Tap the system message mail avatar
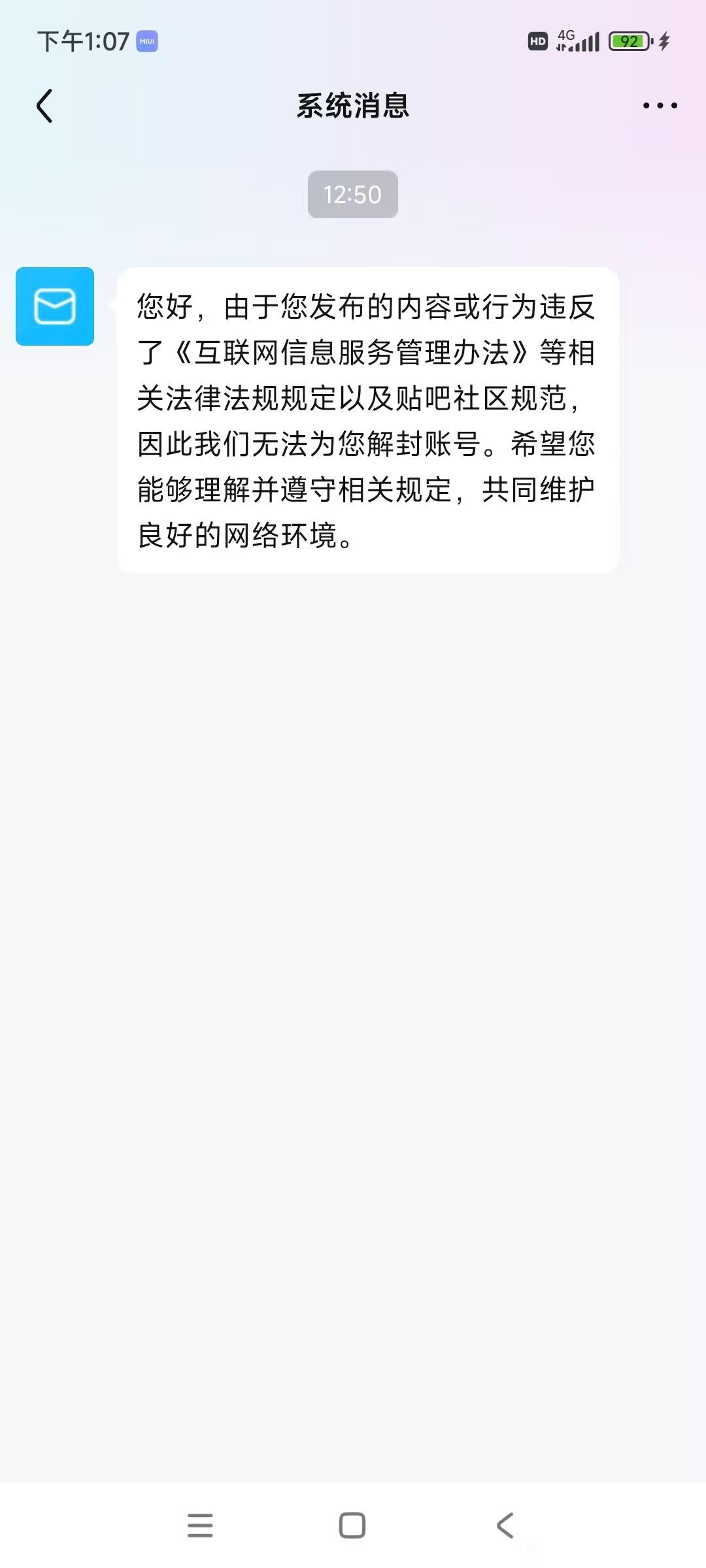706x1568 pixels. [55, 306]
